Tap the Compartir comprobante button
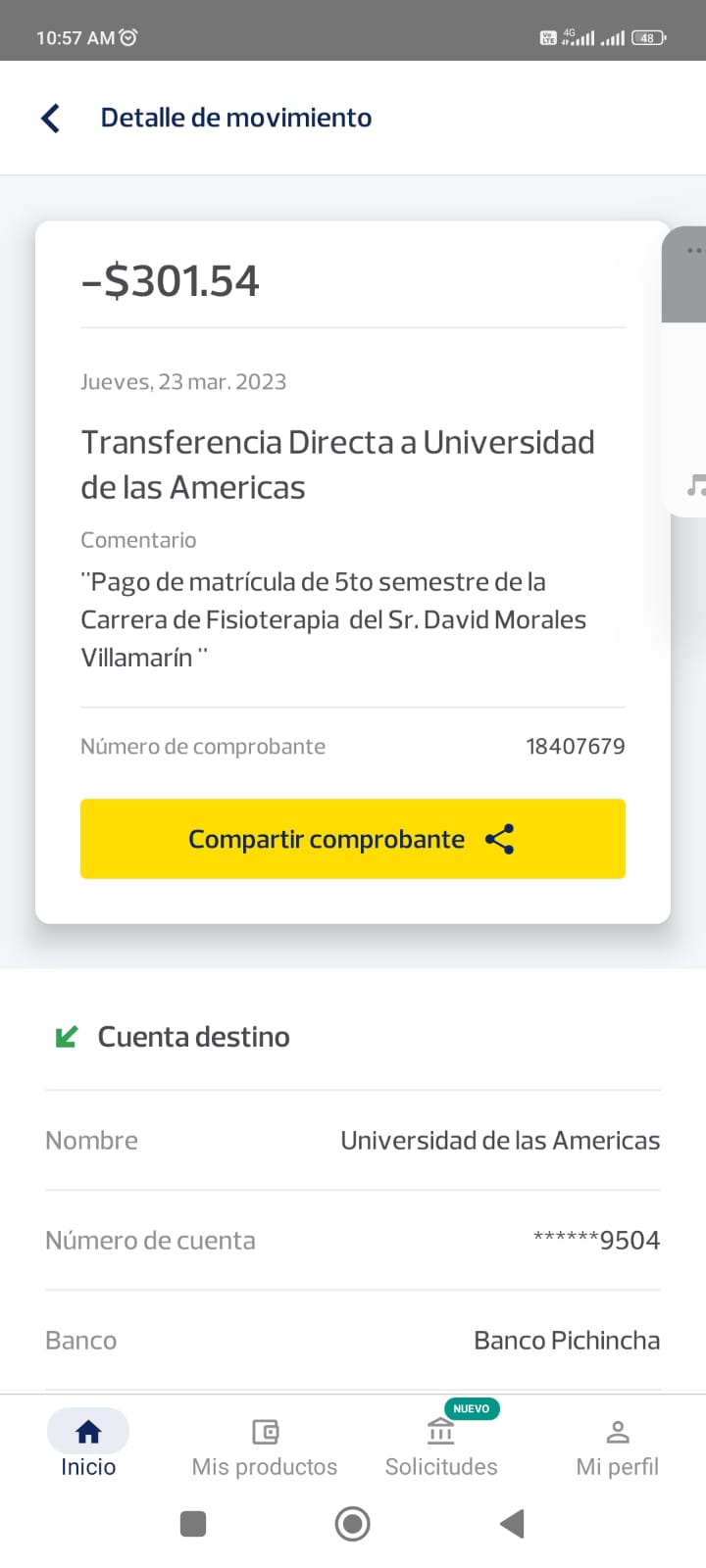Viewport: 706px width, 1568px height. point(352,839)
